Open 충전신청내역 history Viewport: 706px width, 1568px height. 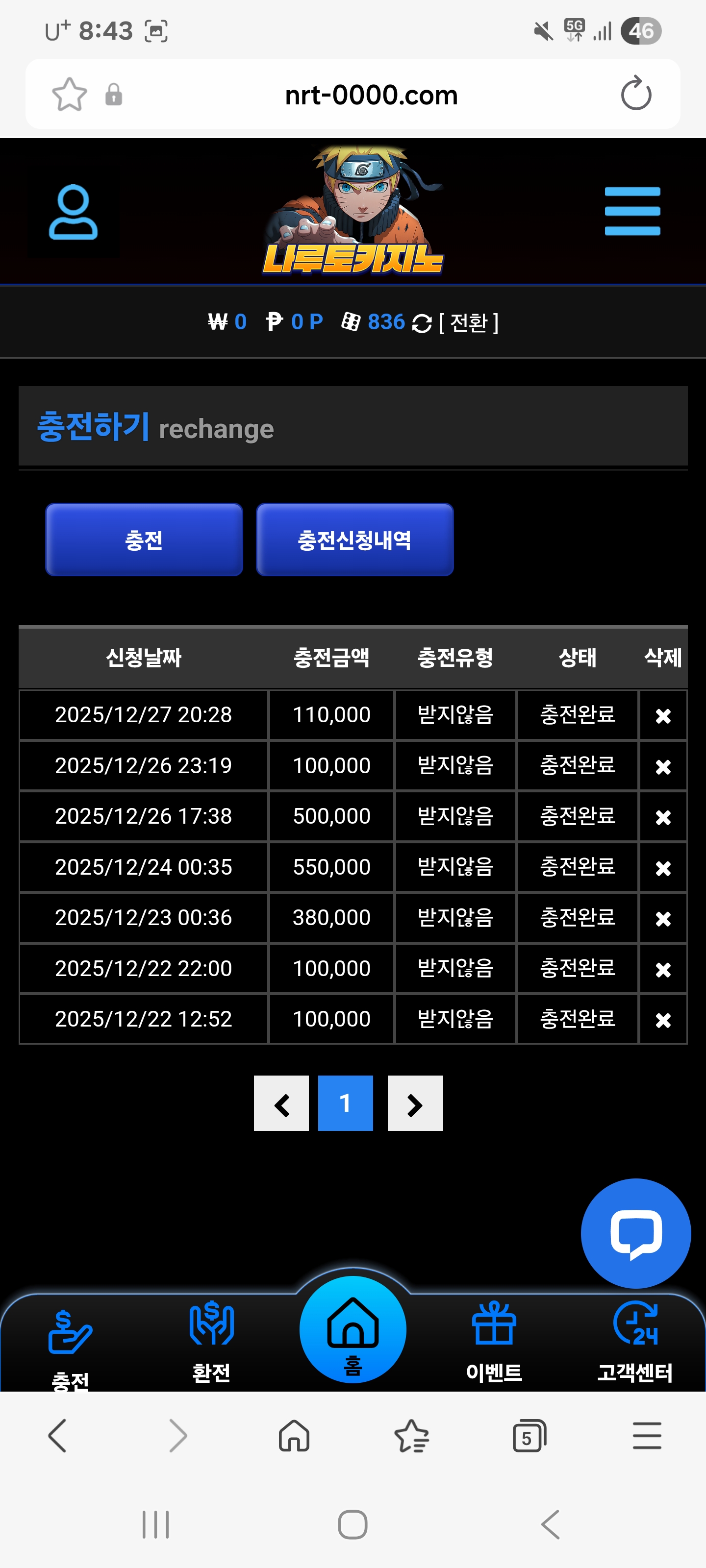pyautogui.click(x=354, y=540)
